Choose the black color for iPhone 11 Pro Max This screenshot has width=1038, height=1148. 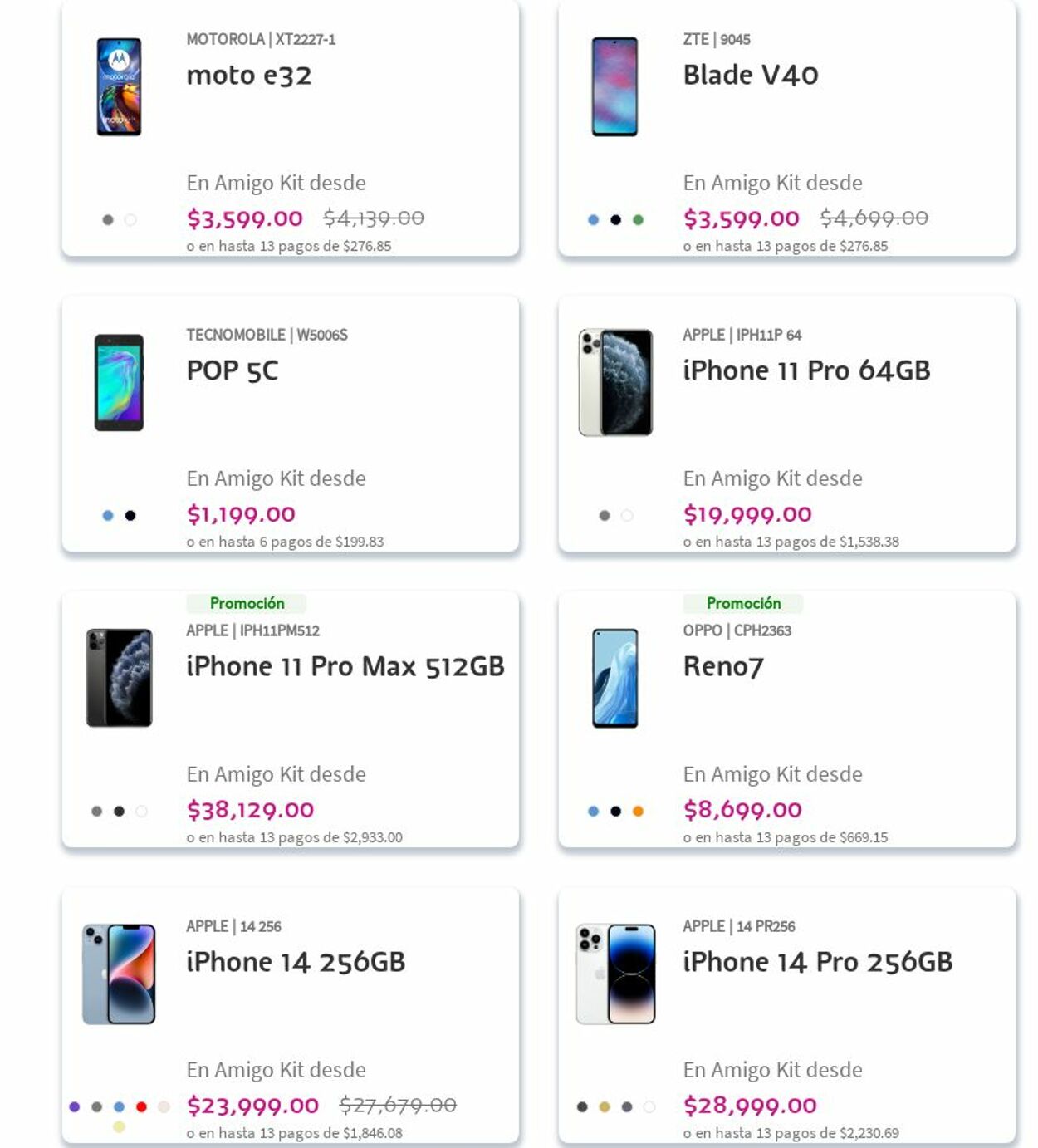point(119,812)
